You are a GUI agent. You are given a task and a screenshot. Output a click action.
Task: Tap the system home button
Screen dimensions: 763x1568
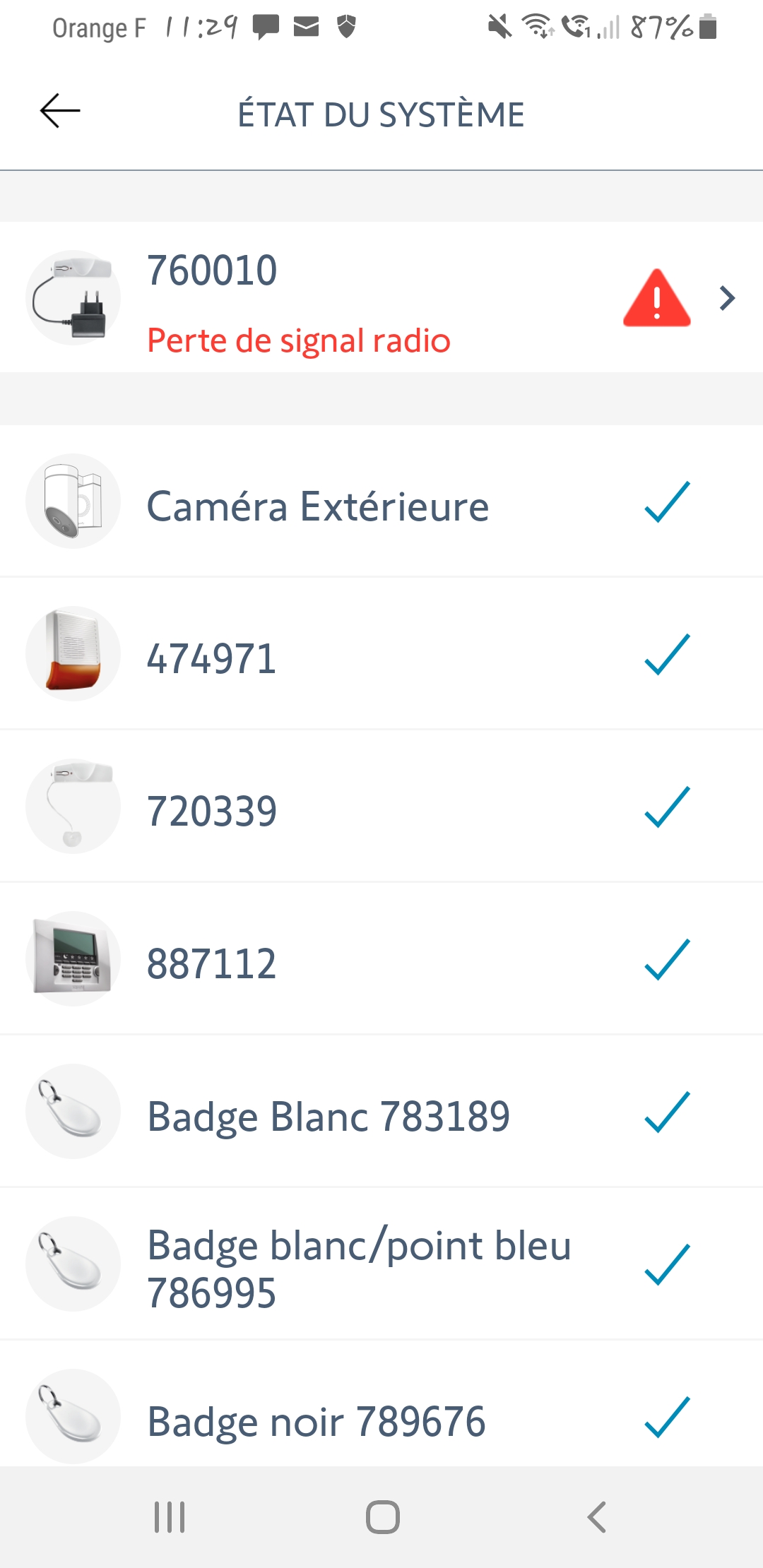click(x=382, y=1516)
